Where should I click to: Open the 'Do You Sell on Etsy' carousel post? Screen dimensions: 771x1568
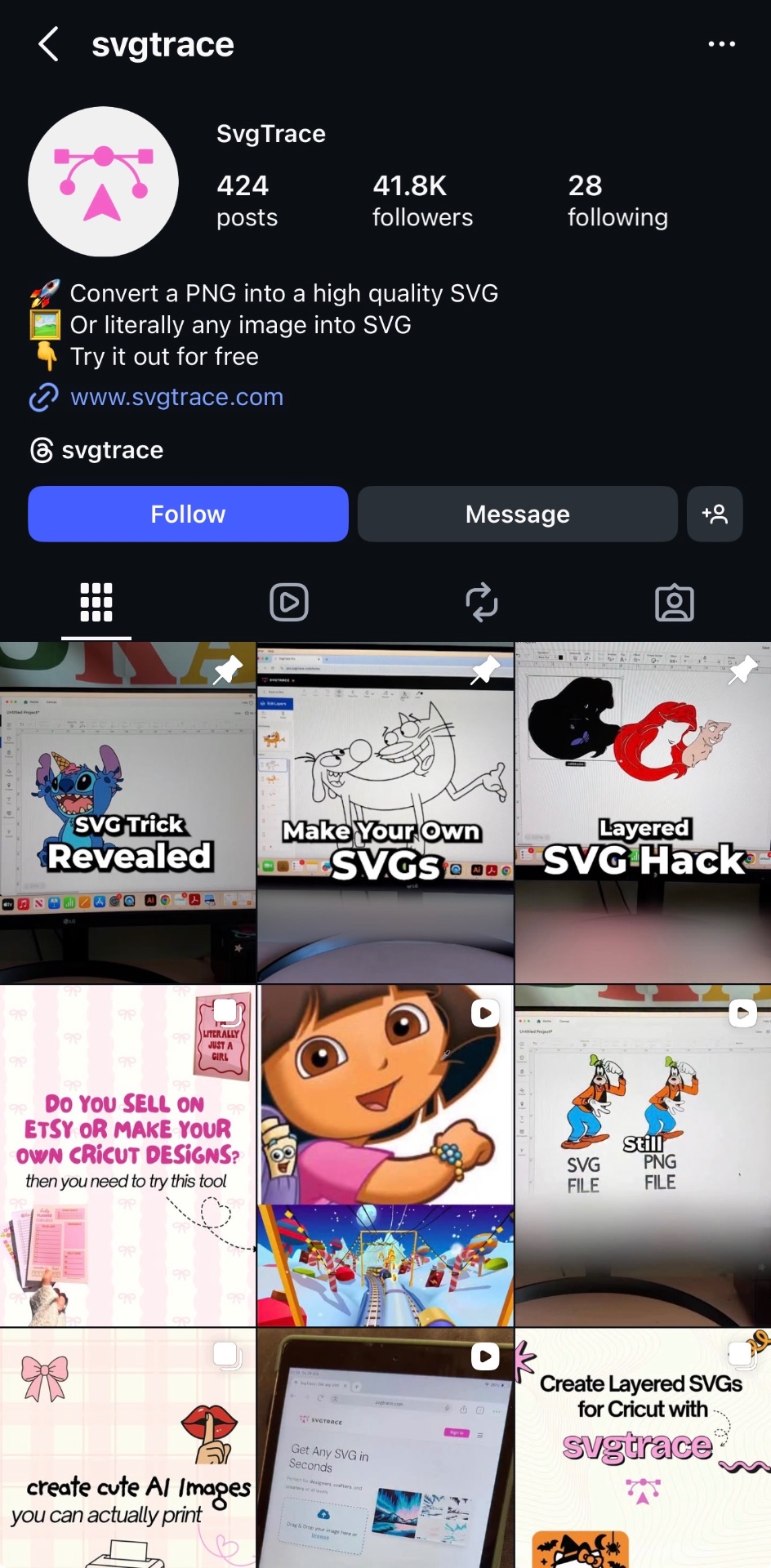tap(128, 1151)
